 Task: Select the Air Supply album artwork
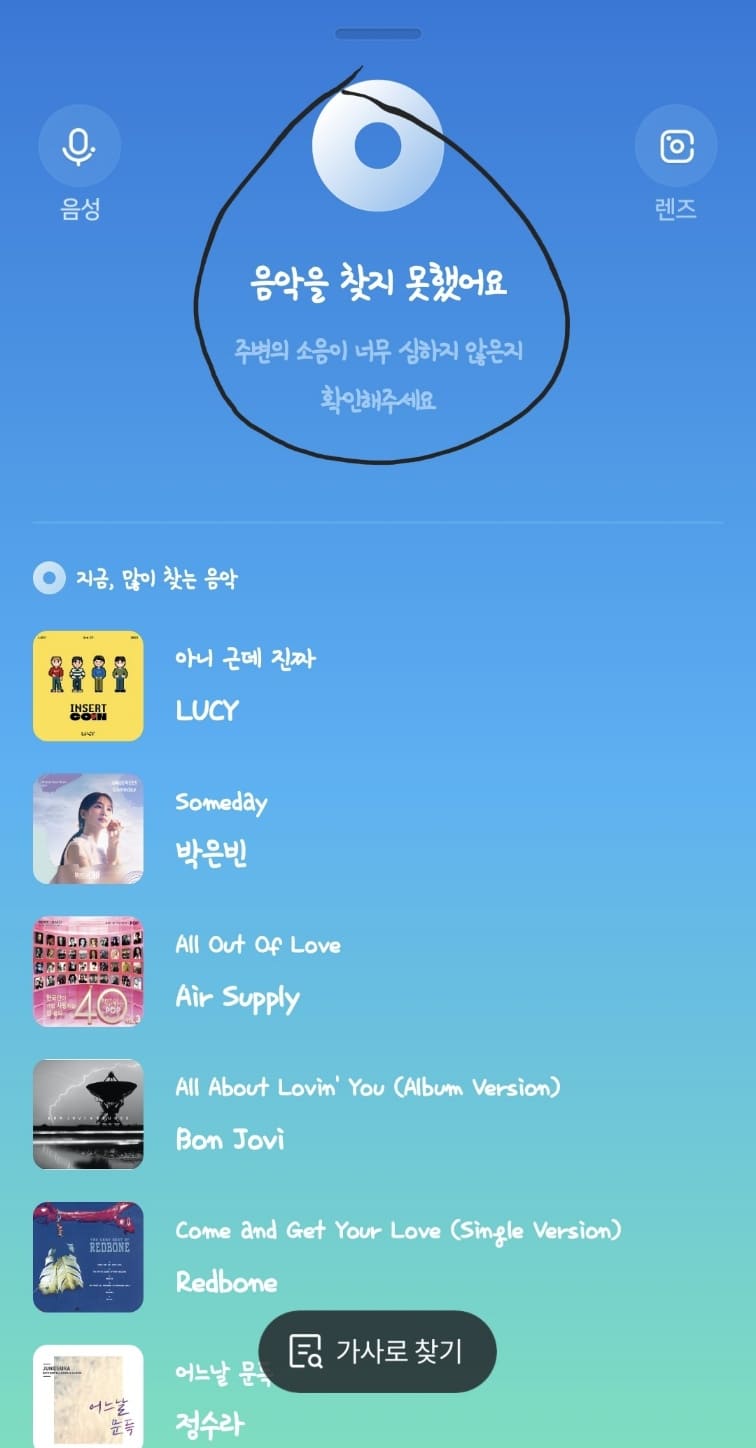(x=88, y=970)
